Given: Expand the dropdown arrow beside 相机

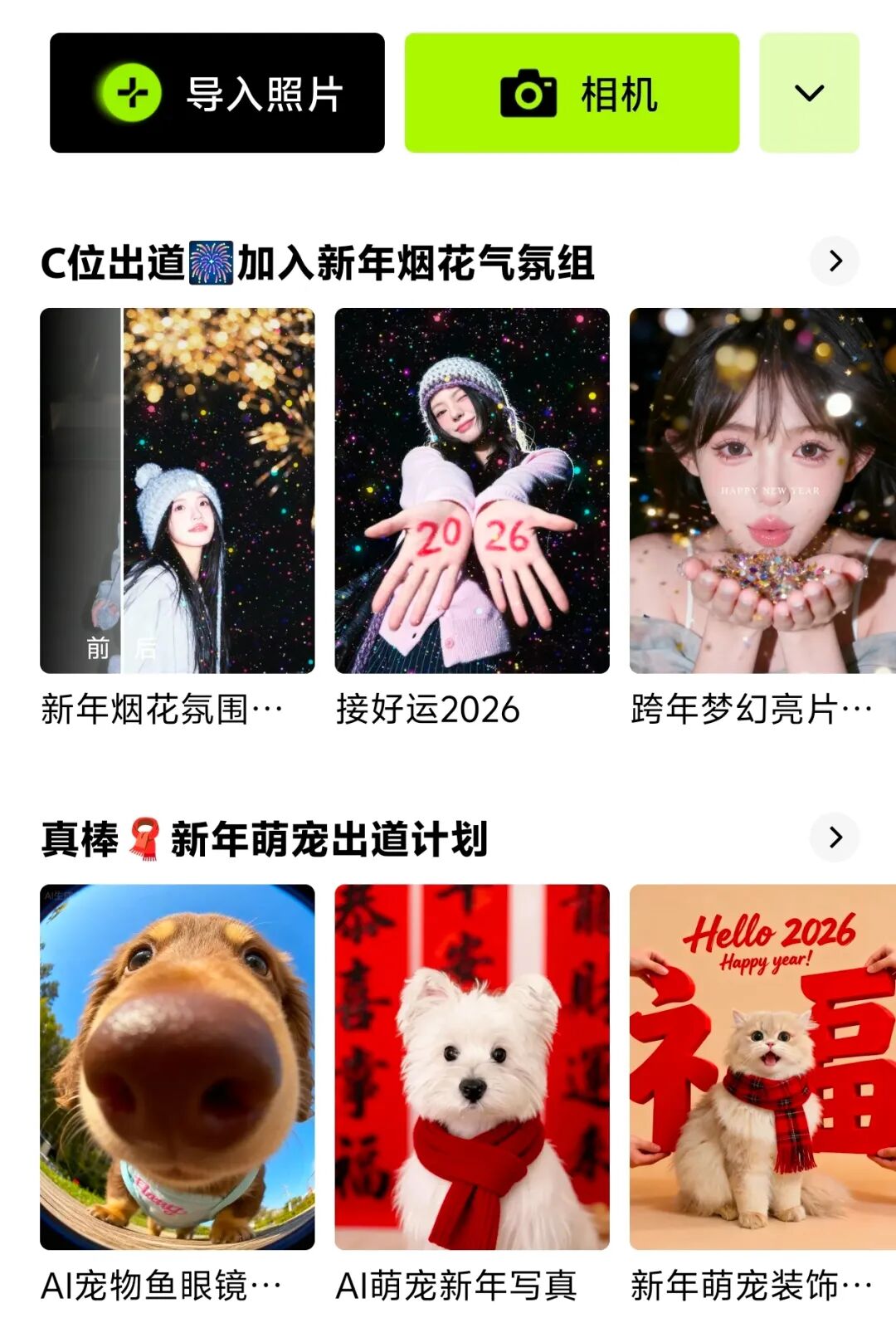Looking at the screenshot, I should [809, 93].
